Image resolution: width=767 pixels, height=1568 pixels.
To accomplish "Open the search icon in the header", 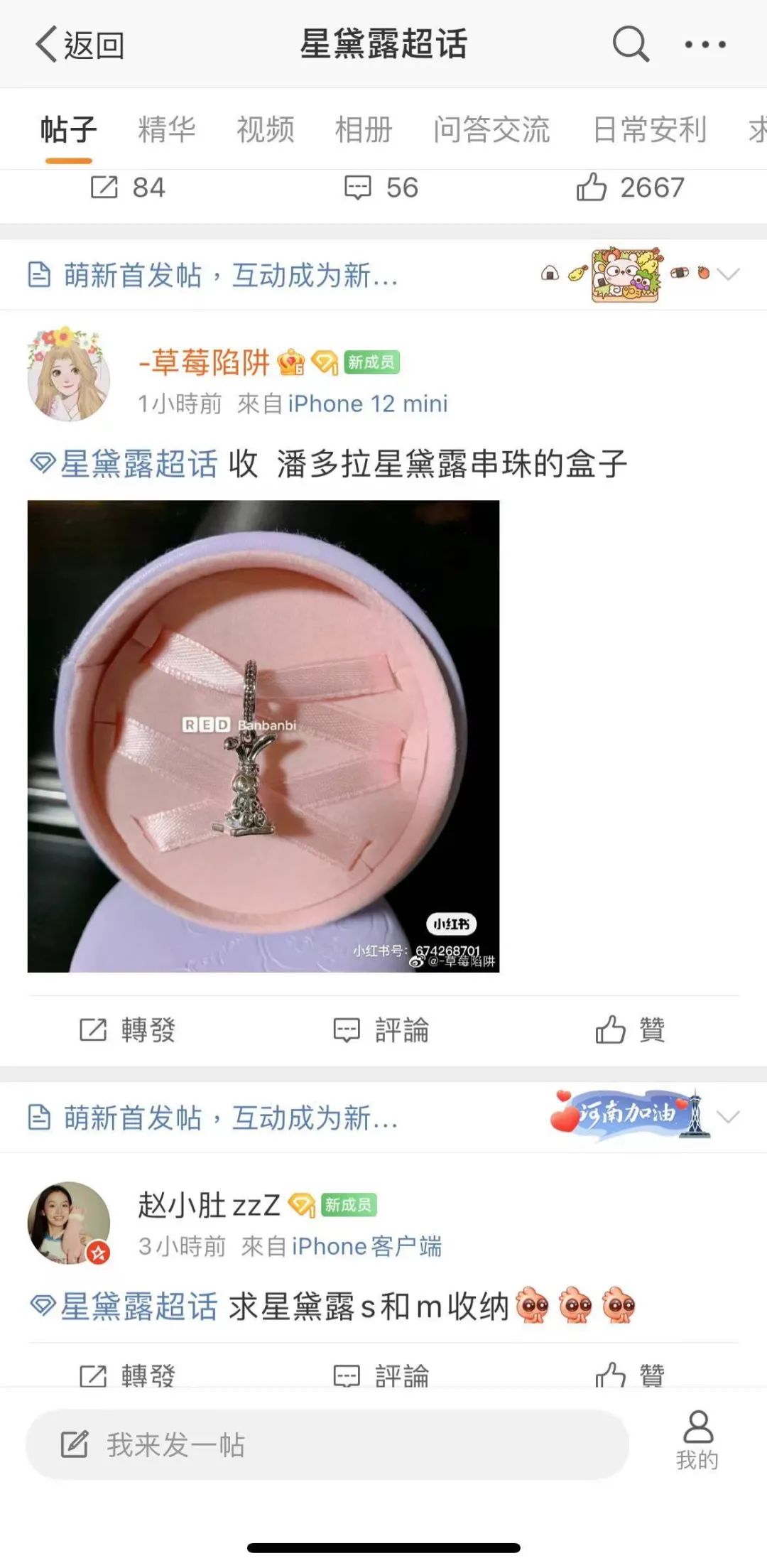I will click(631, 44).
